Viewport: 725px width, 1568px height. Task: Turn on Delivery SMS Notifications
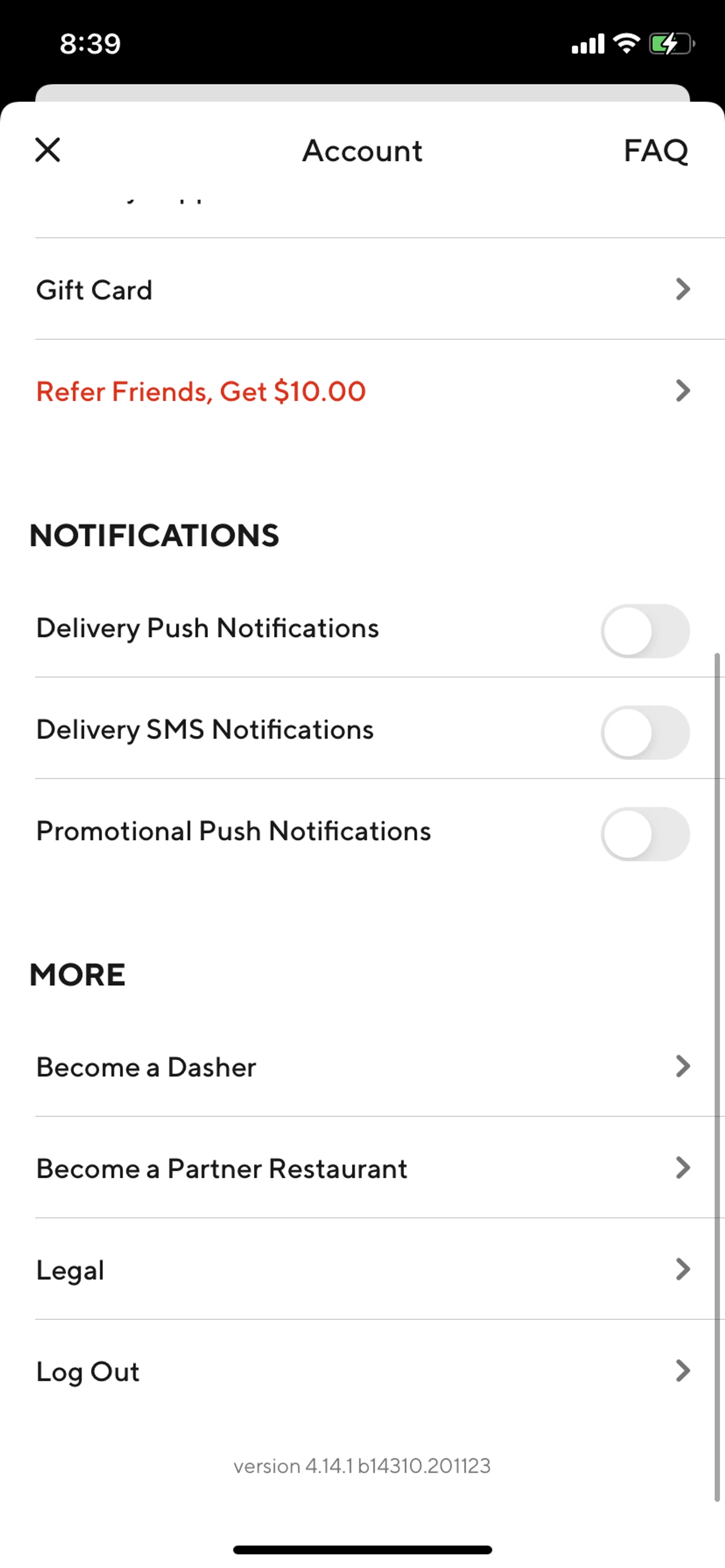tap(645, 732)
